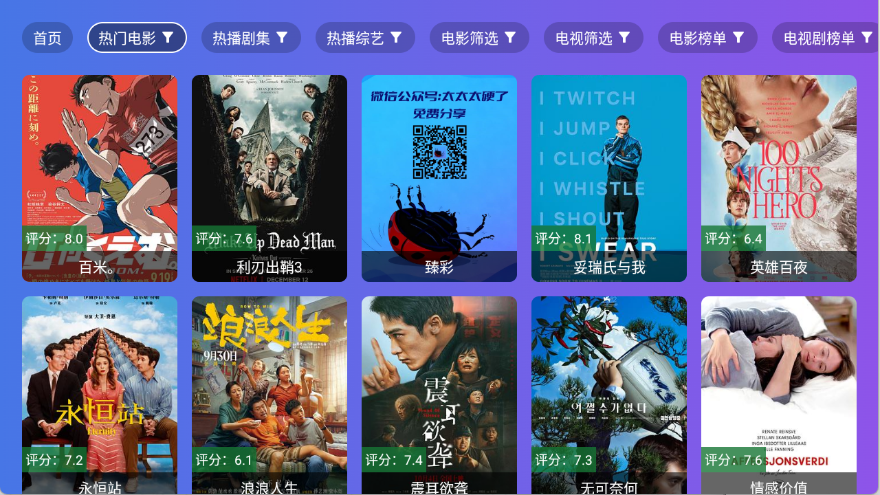Switch to the 首页 tab

(47, 38)
